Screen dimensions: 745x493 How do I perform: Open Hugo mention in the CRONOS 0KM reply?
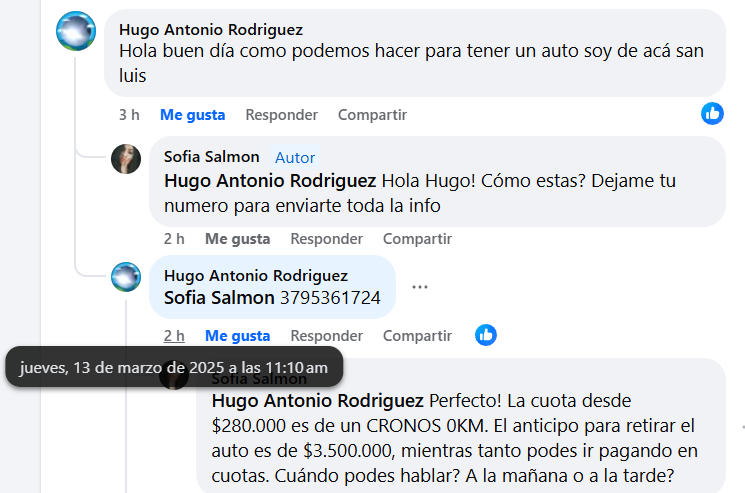317,402
